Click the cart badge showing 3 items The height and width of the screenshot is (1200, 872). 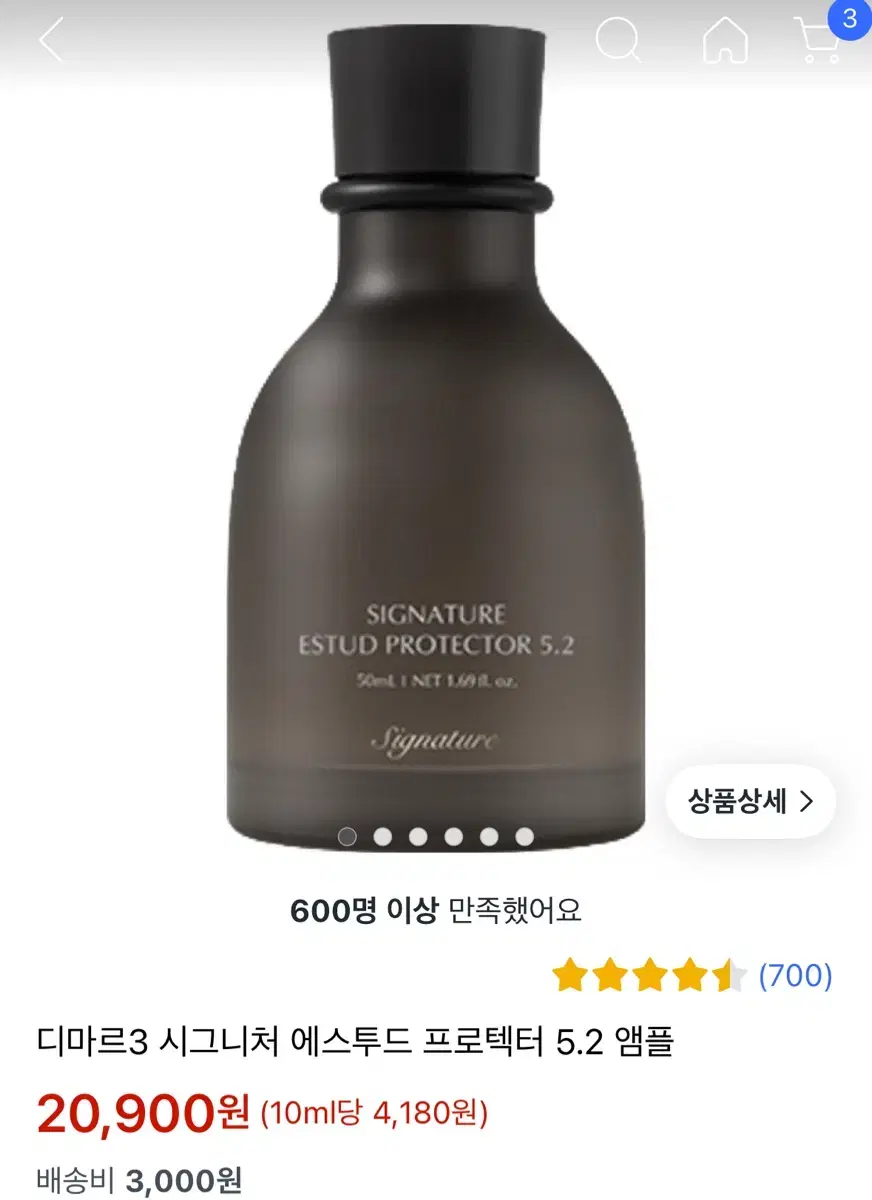pyautogui.click(x=848, y=18)
